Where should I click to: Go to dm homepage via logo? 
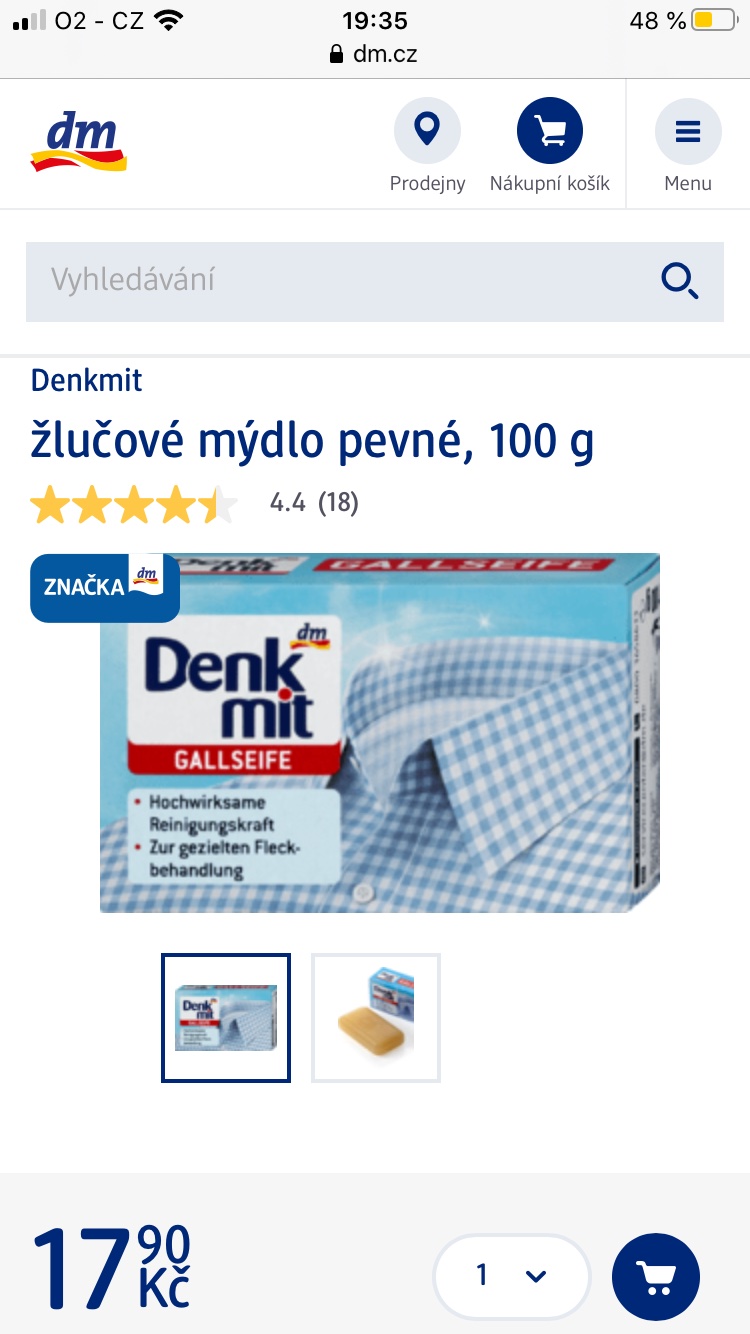click(78, 144)
